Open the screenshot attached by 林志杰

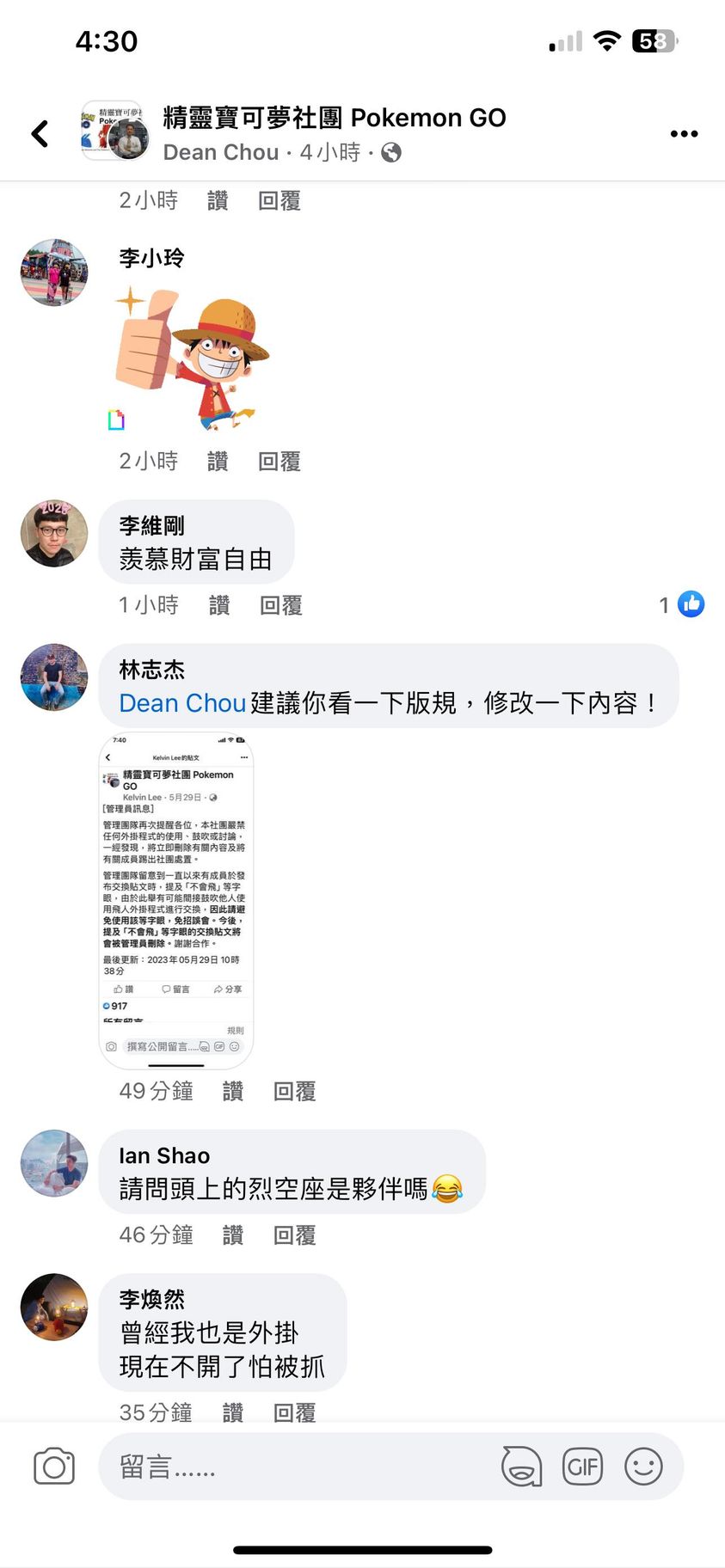pyautogui.click(x=176, y=899)
